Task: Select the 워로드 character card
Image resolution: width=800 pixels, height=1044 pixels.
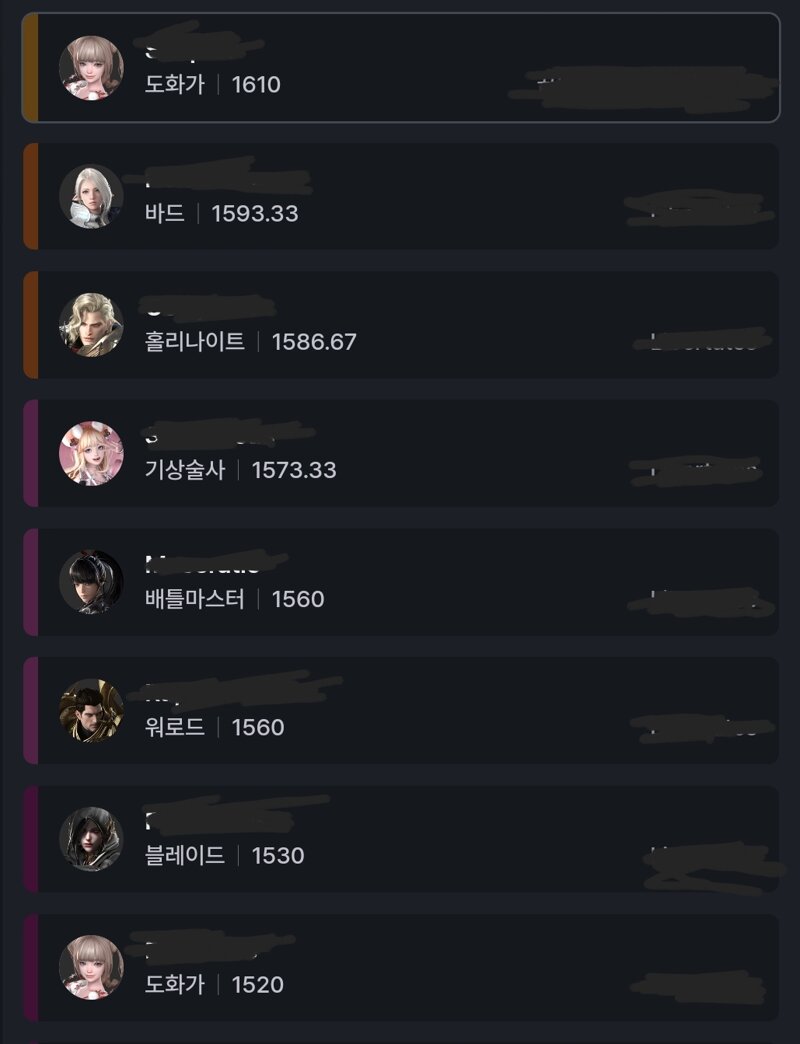Action: (400, 710)
